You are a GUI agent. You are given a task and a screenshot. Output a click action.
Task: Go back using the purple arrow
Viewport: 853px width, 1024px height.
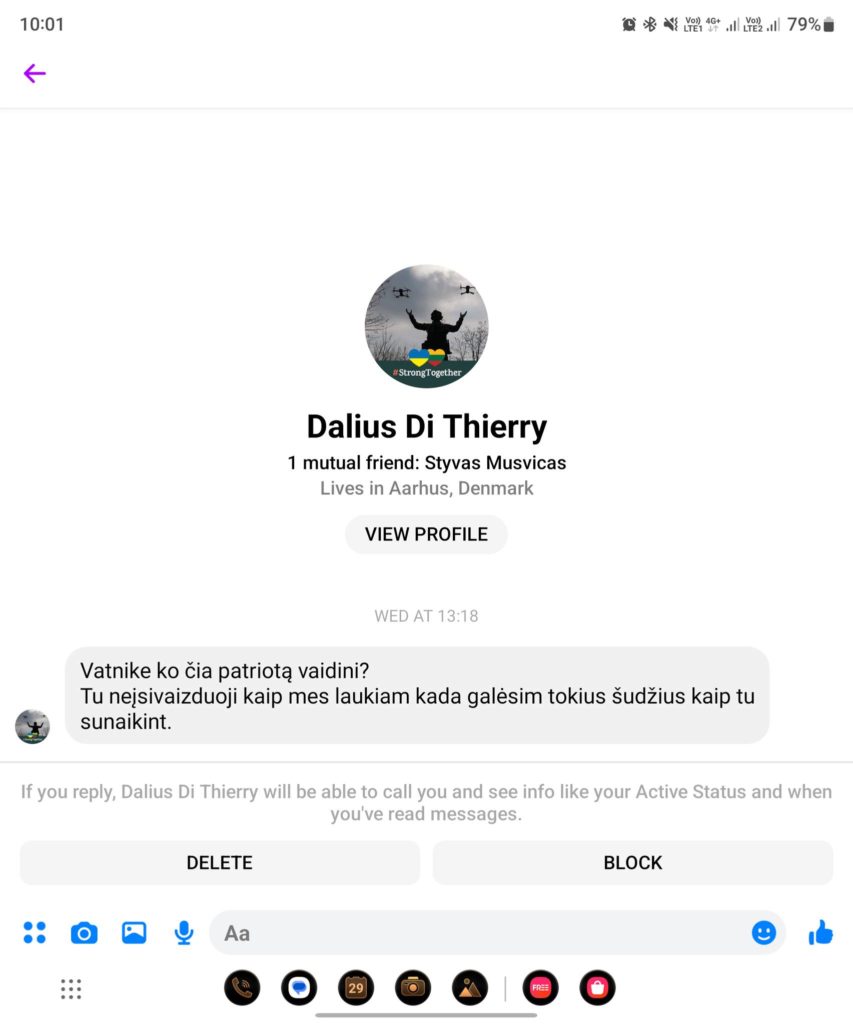[x=35, y=73]
